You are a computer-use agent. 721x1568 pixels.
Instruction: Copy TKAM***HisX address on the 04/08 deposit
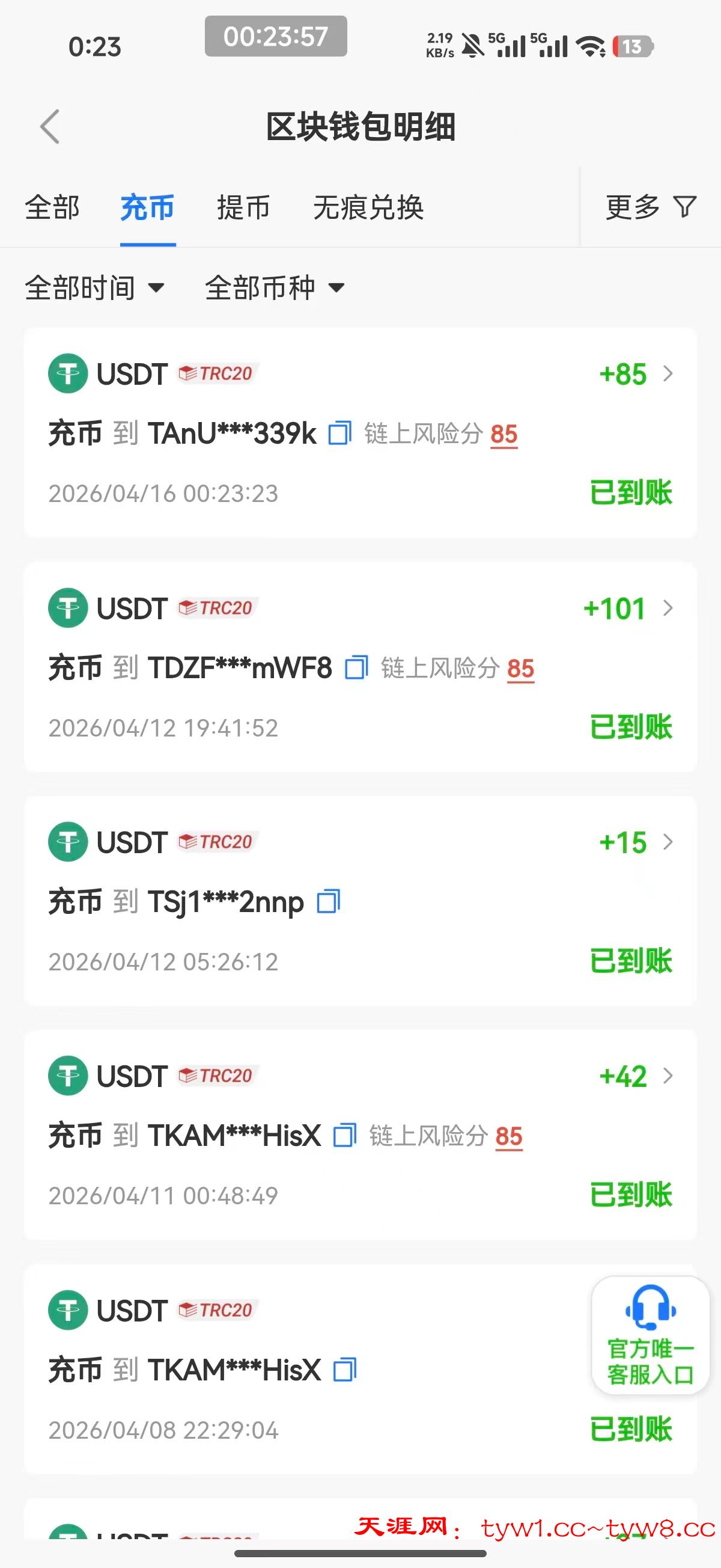point(345,1370)
